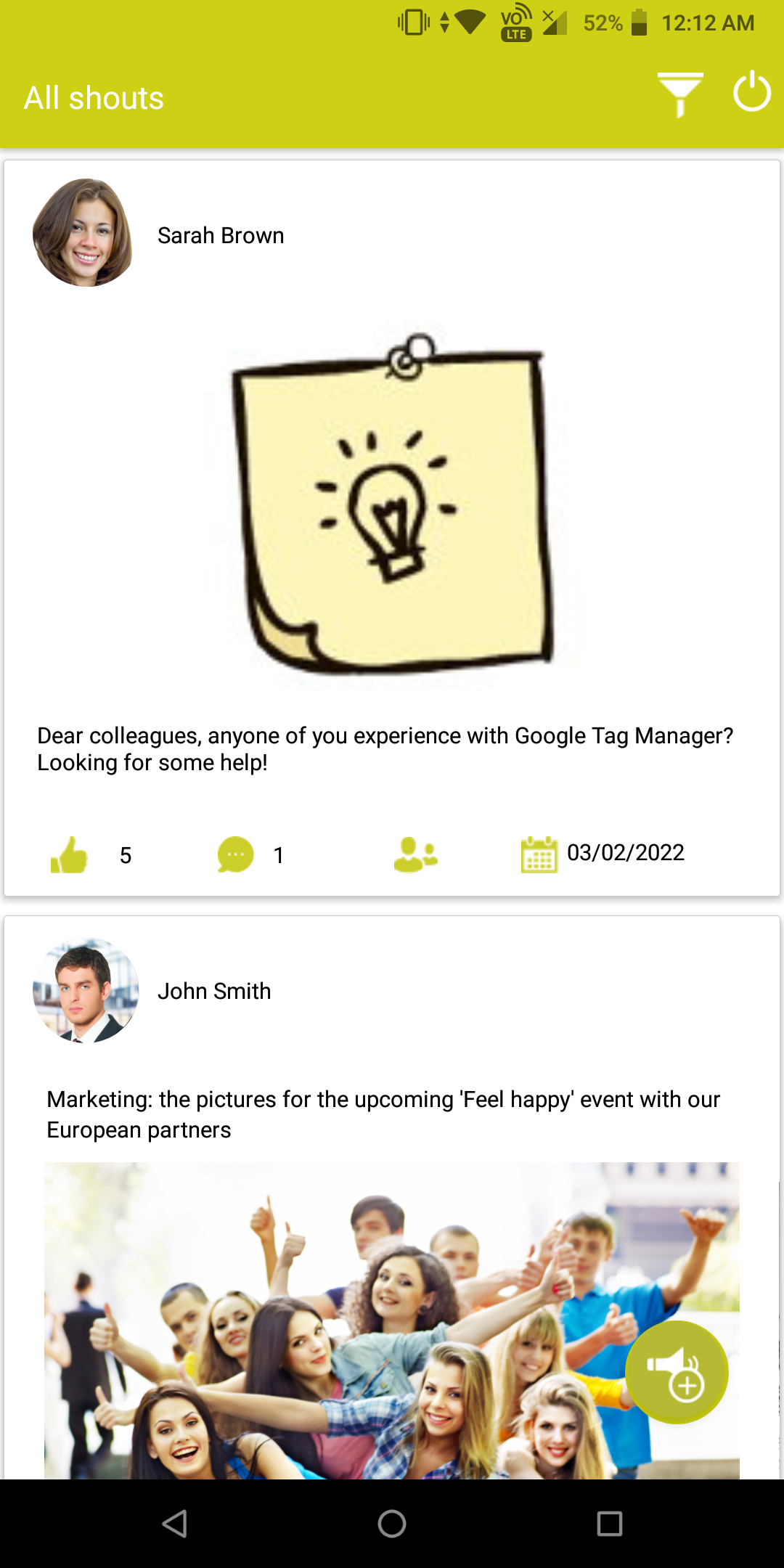784x1568 pixels.
Task: Go back using system navigation
Action: coord(175,1524)
